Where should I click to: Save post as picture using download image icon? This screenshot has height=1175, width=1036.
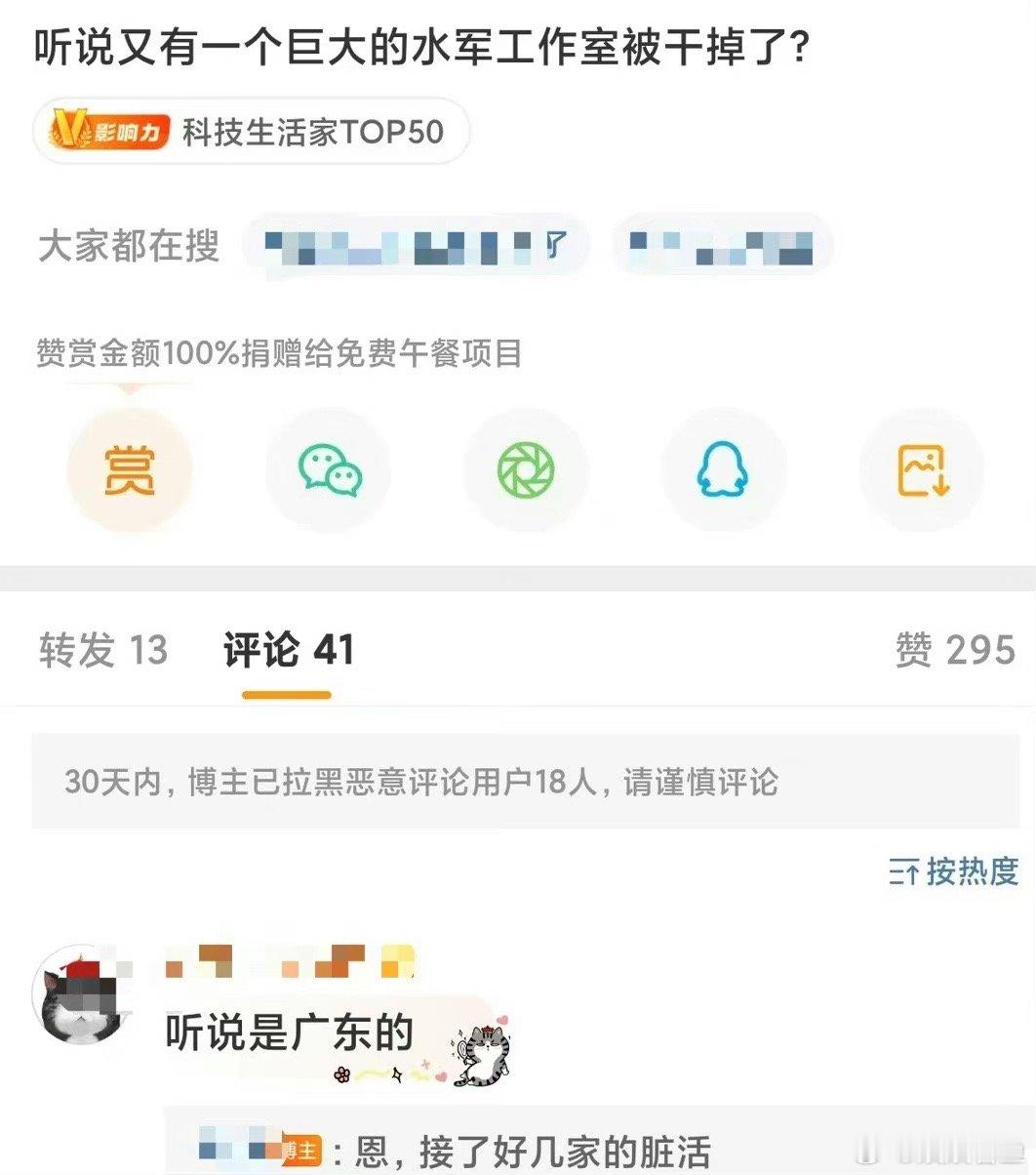pos(921,469)
